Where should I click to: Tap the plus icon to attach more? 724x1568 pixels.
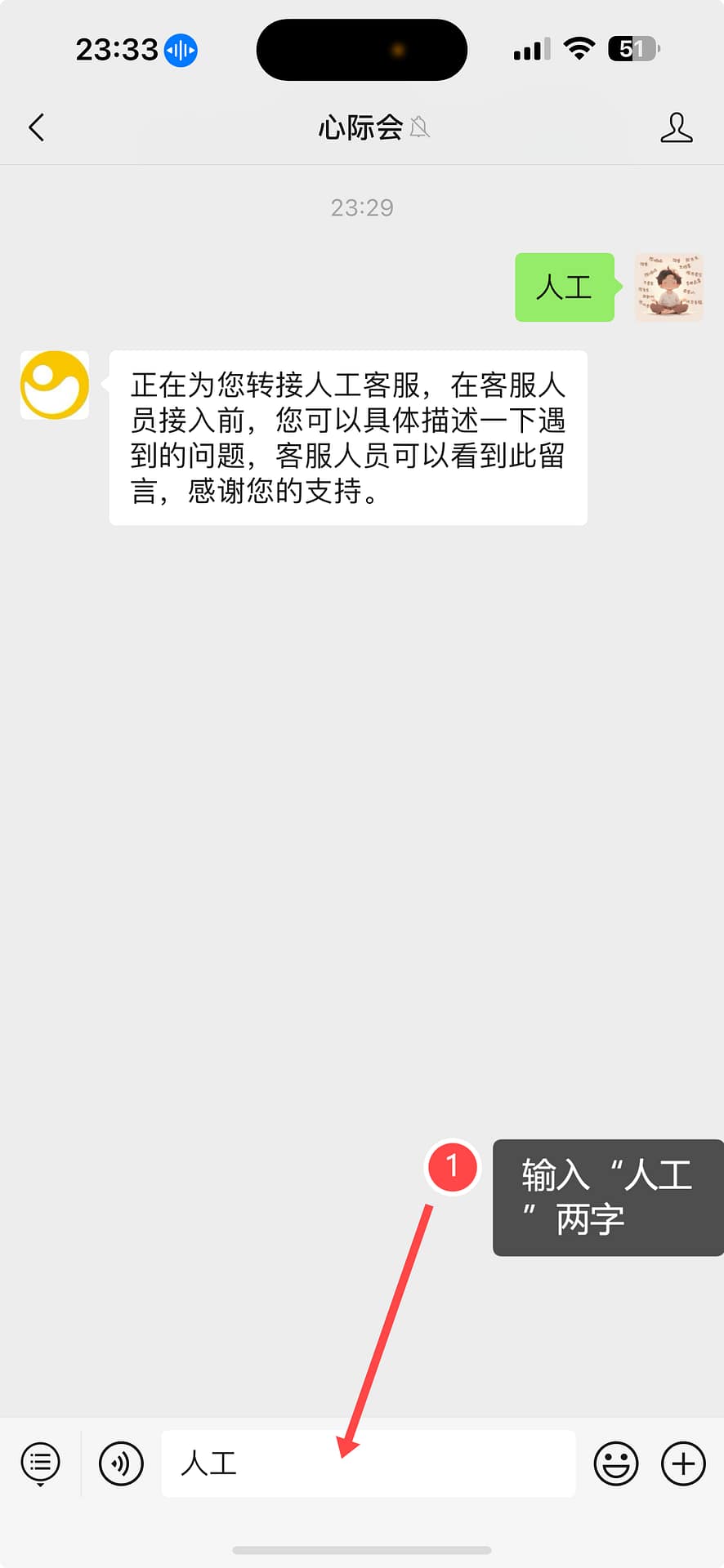[683, 1463]
